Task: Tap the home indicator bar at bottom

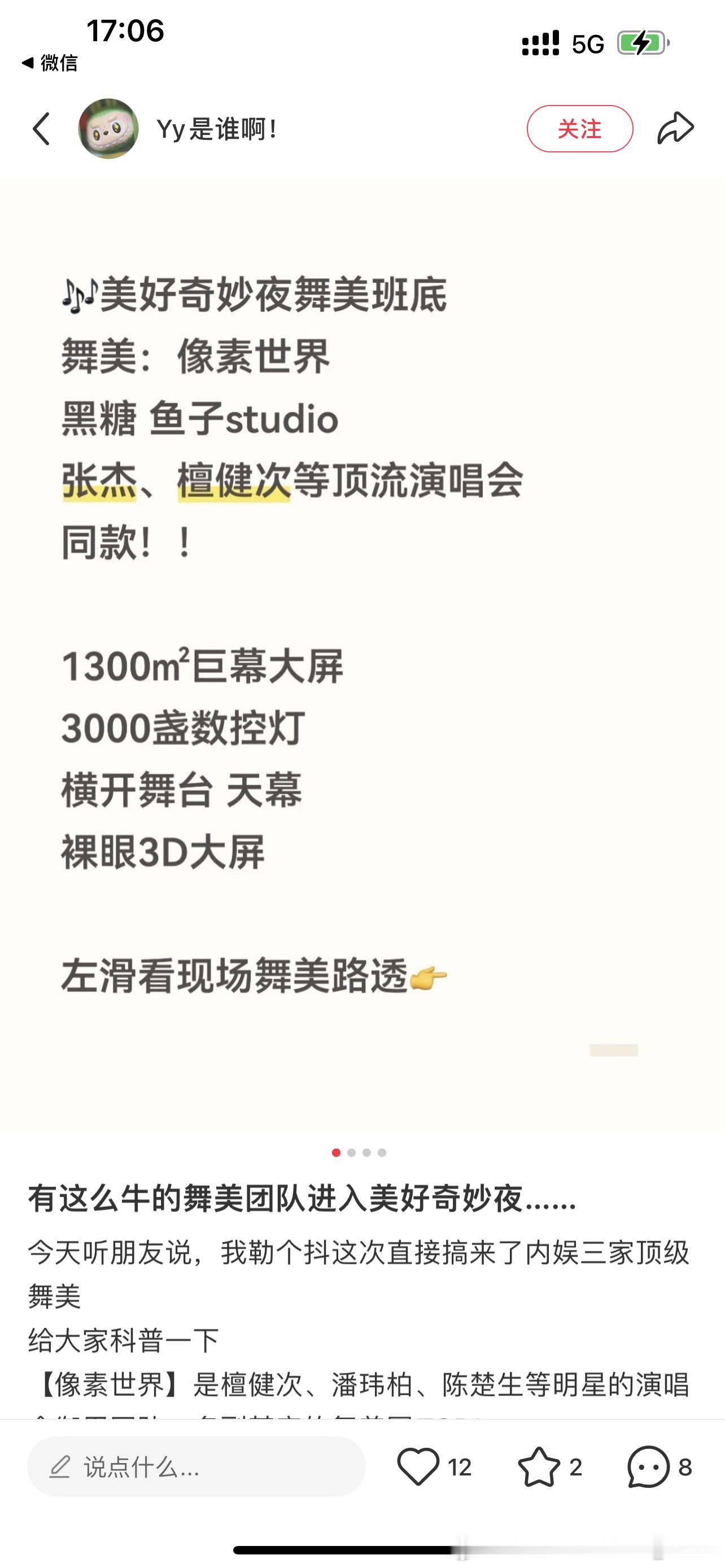Action: point(362,1549)
